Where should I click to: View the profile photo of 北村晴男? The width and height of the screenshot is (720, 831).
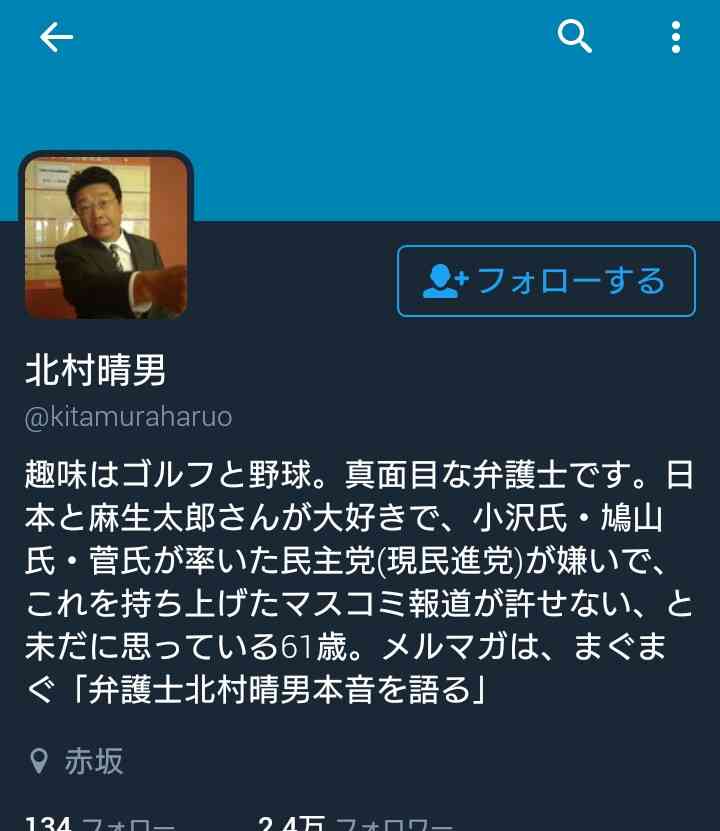106,237
